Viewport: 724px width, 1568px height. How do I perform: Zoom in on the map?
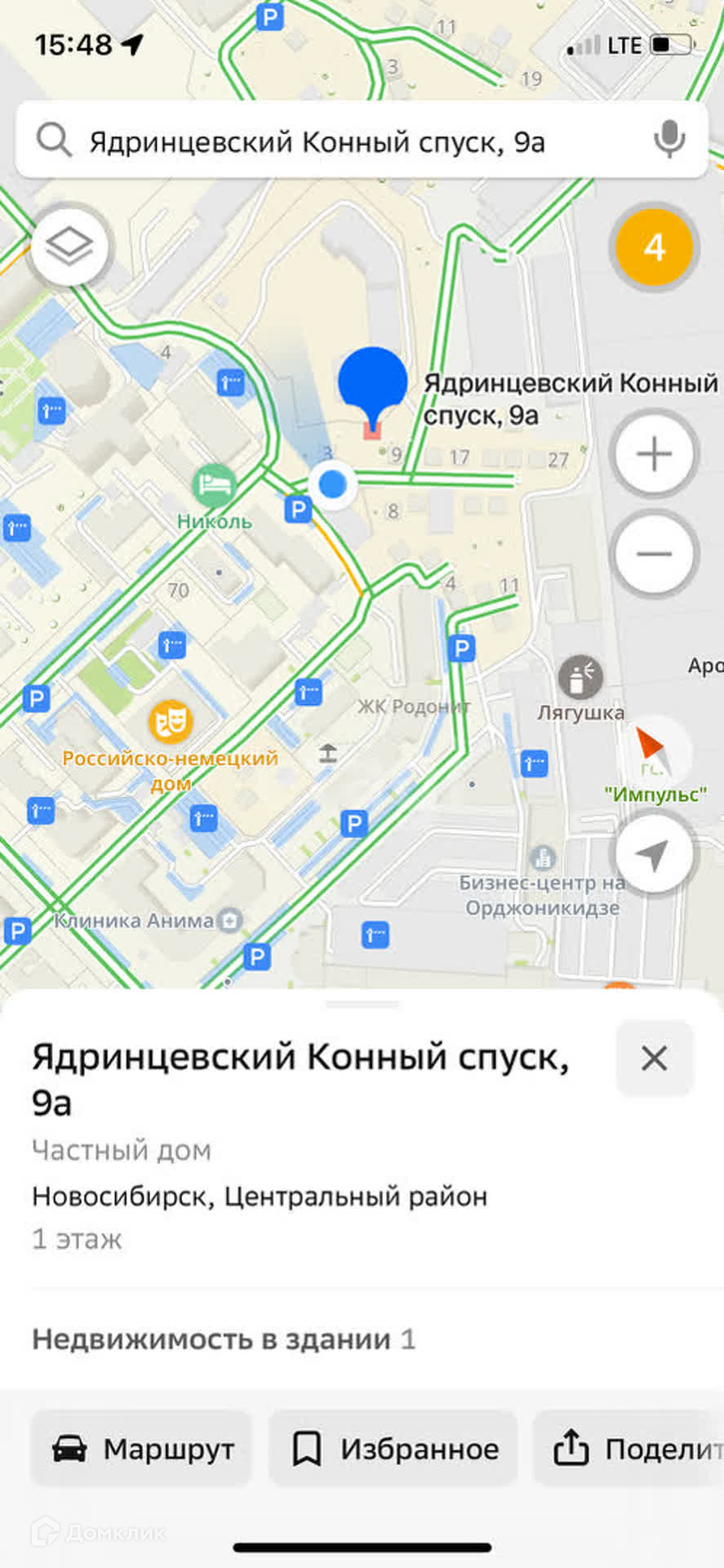pyautogui.click(x=654, y=454)
